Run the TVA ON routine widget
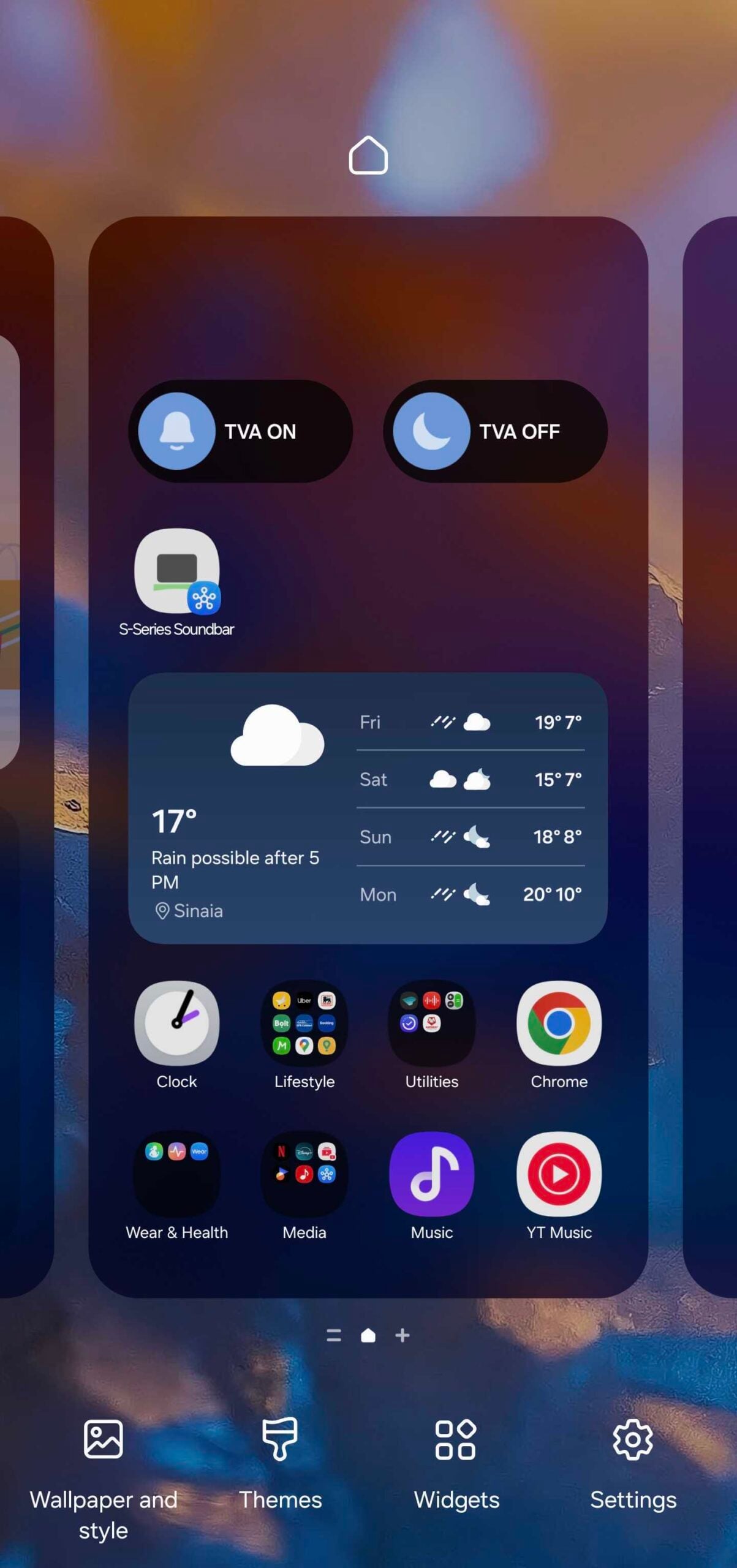 240,431
